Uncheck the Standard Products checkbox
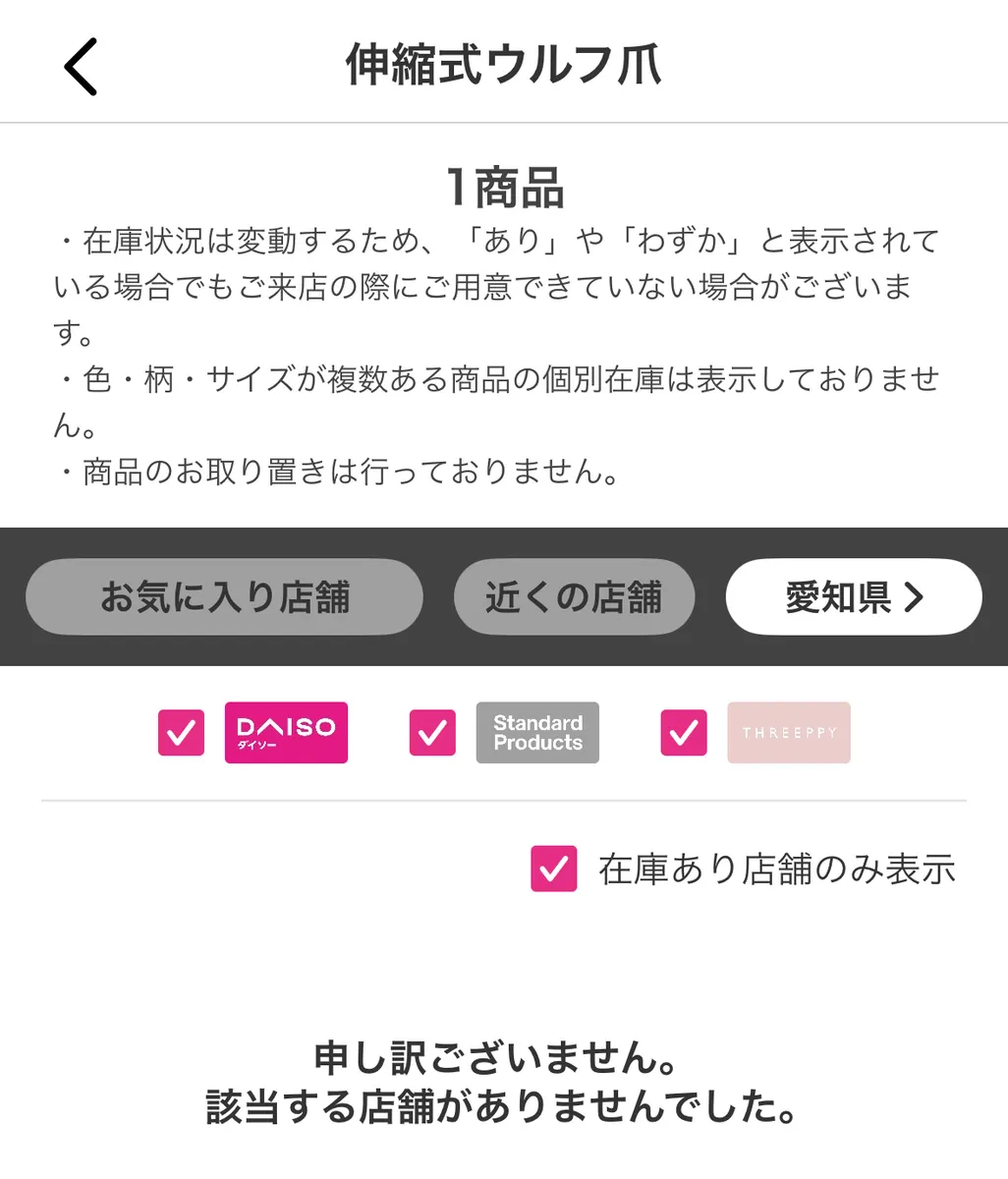 (432, 733)
